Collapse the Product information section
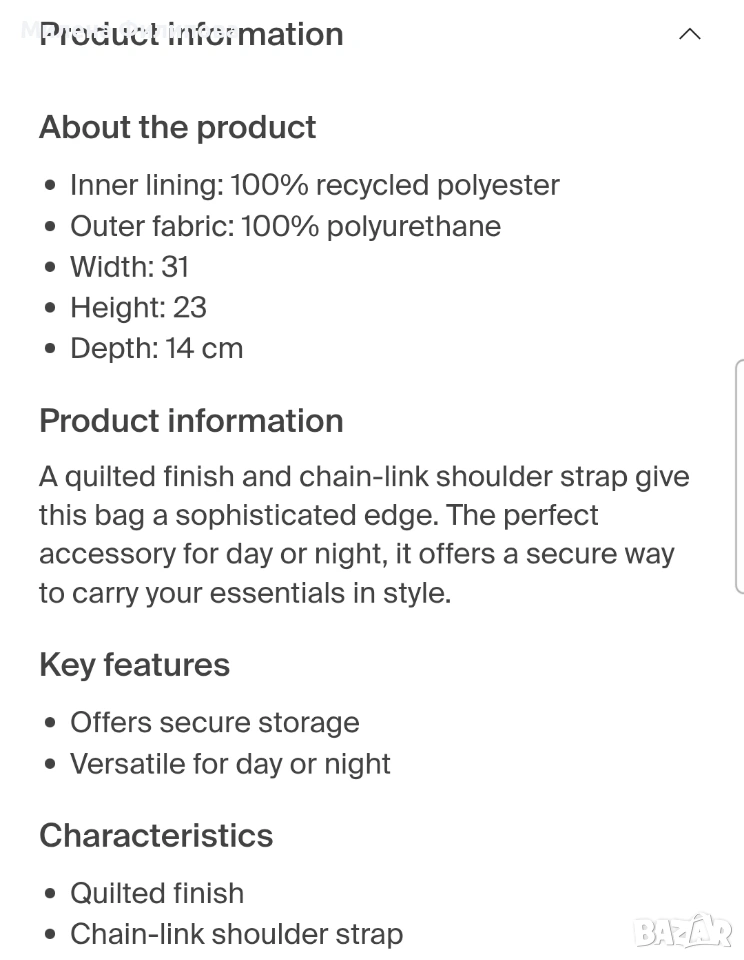The image size is (744, 960). tap(689, 34)
